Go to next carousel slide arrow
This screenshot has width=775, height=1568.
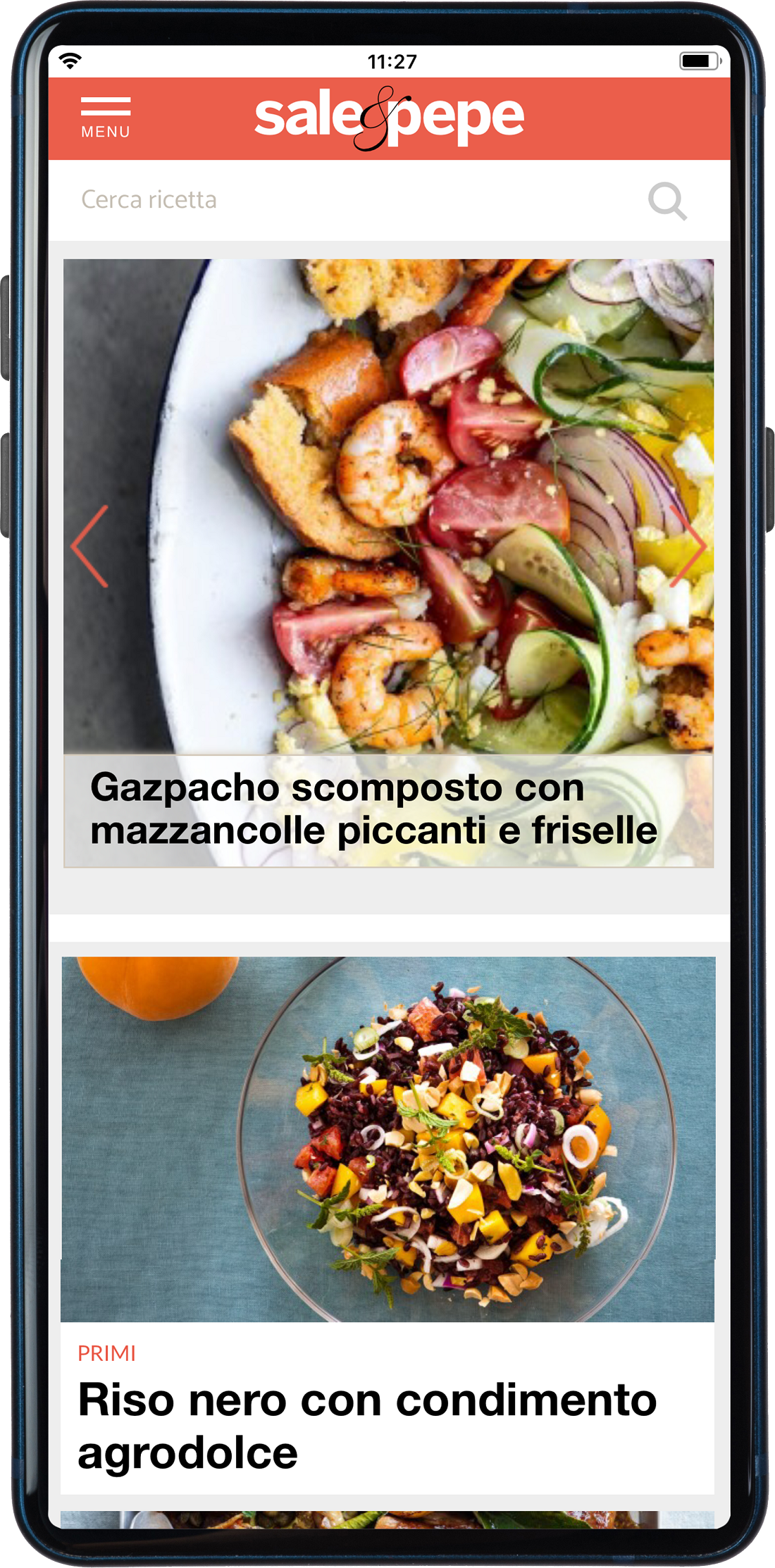pos(688,546)
